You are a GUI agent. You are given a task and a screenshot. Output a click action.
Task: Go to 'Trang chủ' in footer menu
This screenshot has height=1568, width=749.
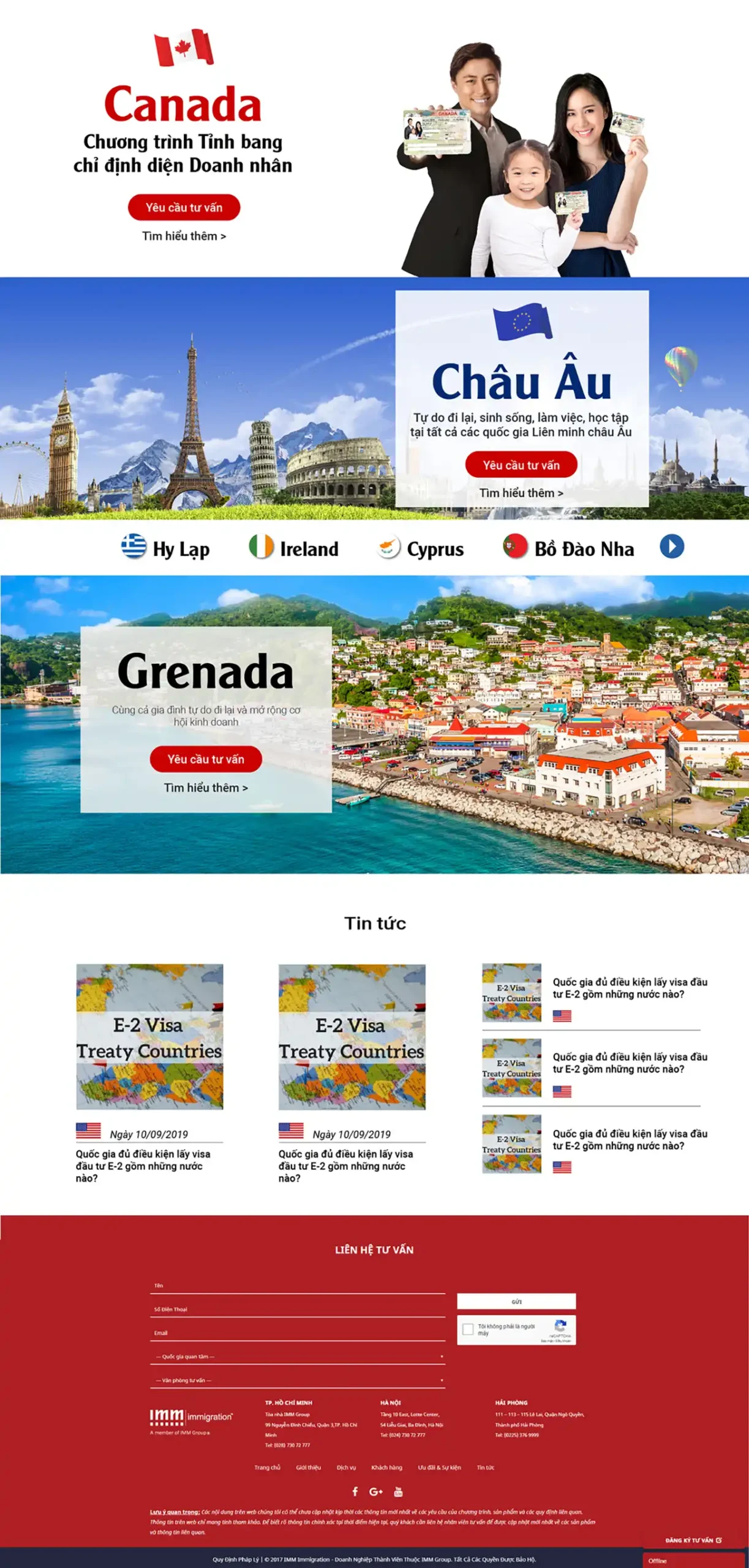pos(267,1468)
